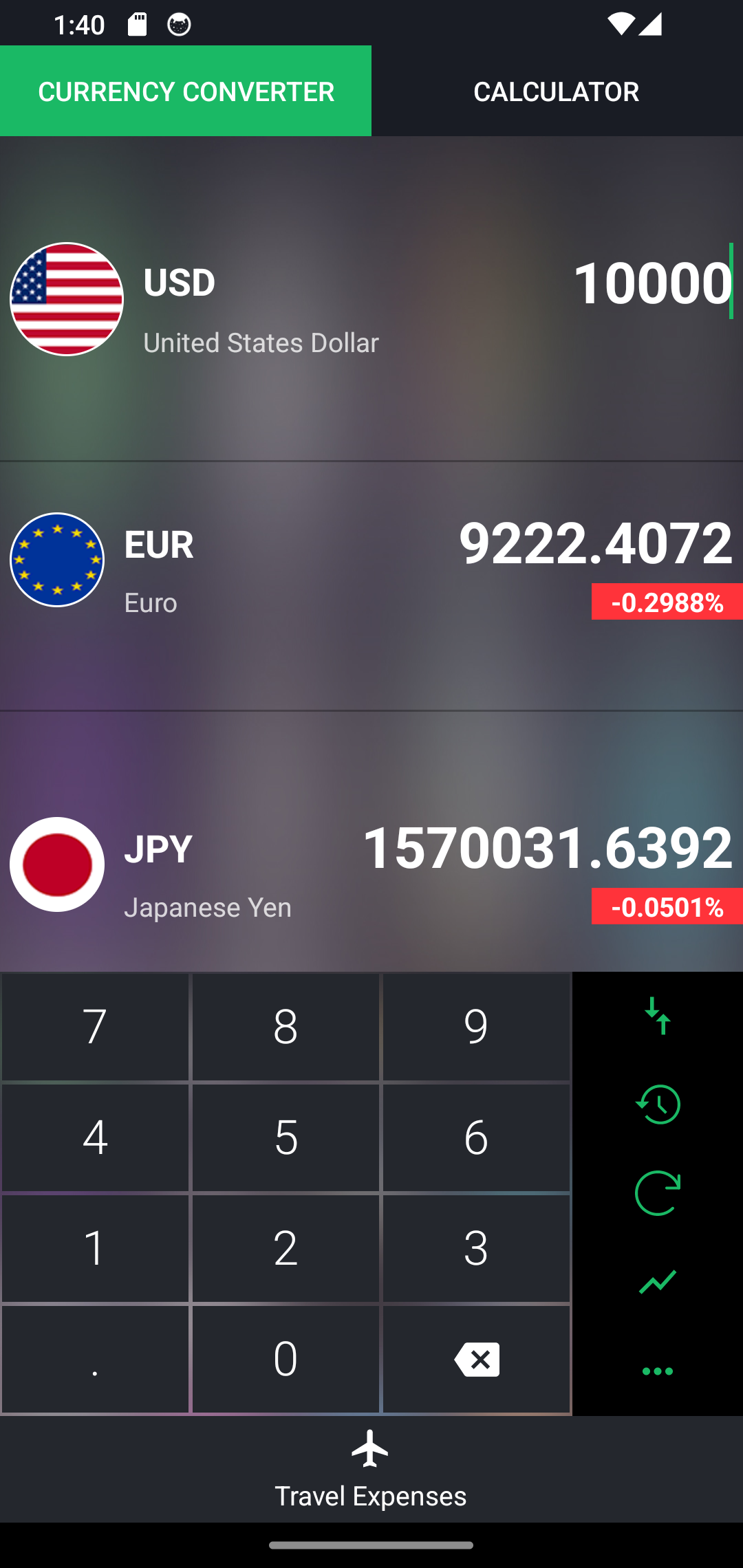Open the conversion history
Image resolution: width=743 pixels, height=1568 pixels.
(x=657, y=1105)
